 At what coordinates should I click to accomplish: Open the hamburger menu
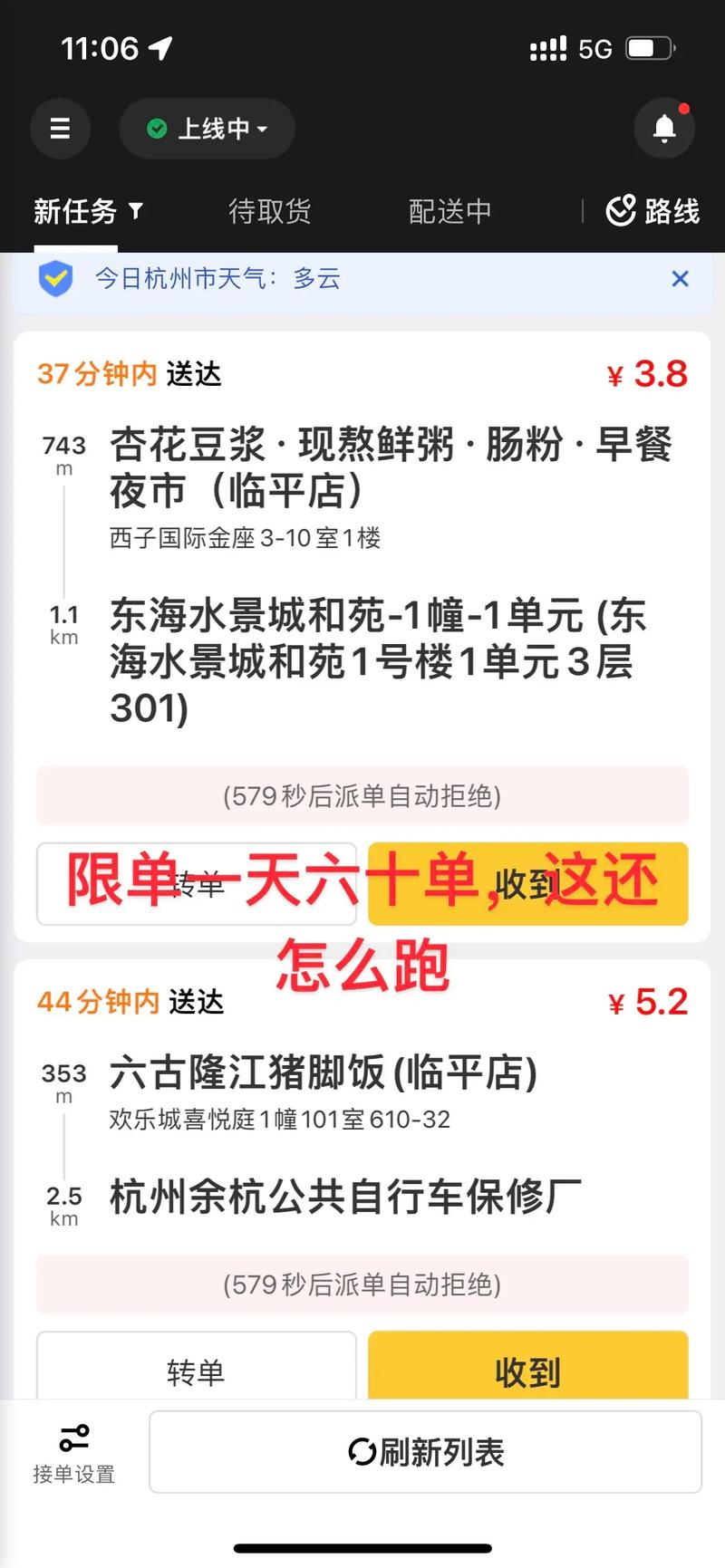click(x=60, y=129)
